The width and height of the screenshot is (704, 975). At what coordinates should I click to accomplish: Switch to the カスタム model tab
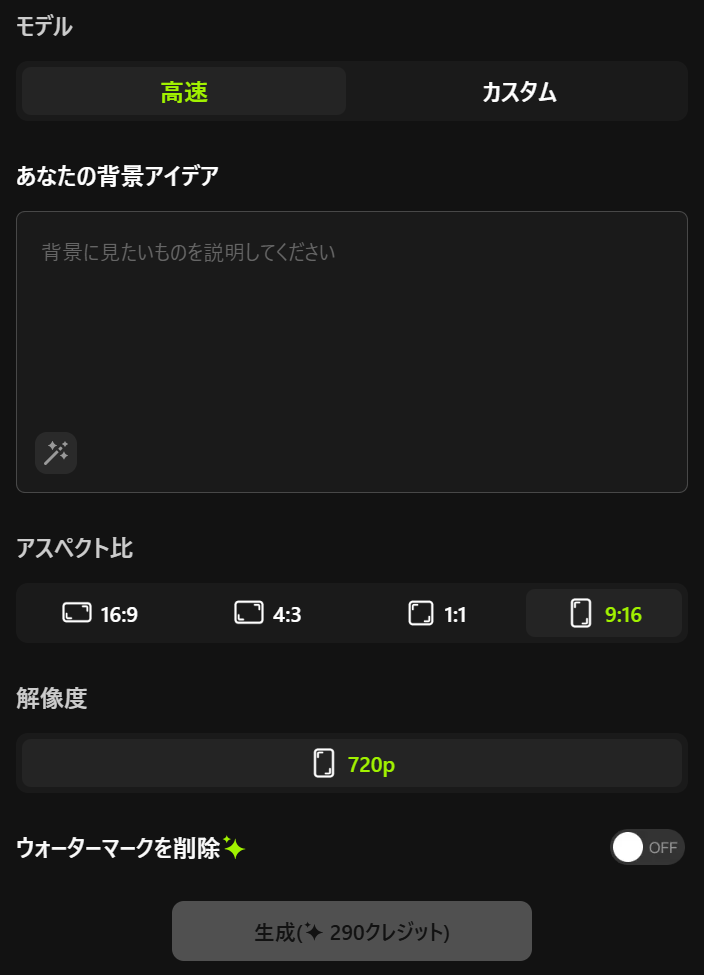click(x=518, y=92)
